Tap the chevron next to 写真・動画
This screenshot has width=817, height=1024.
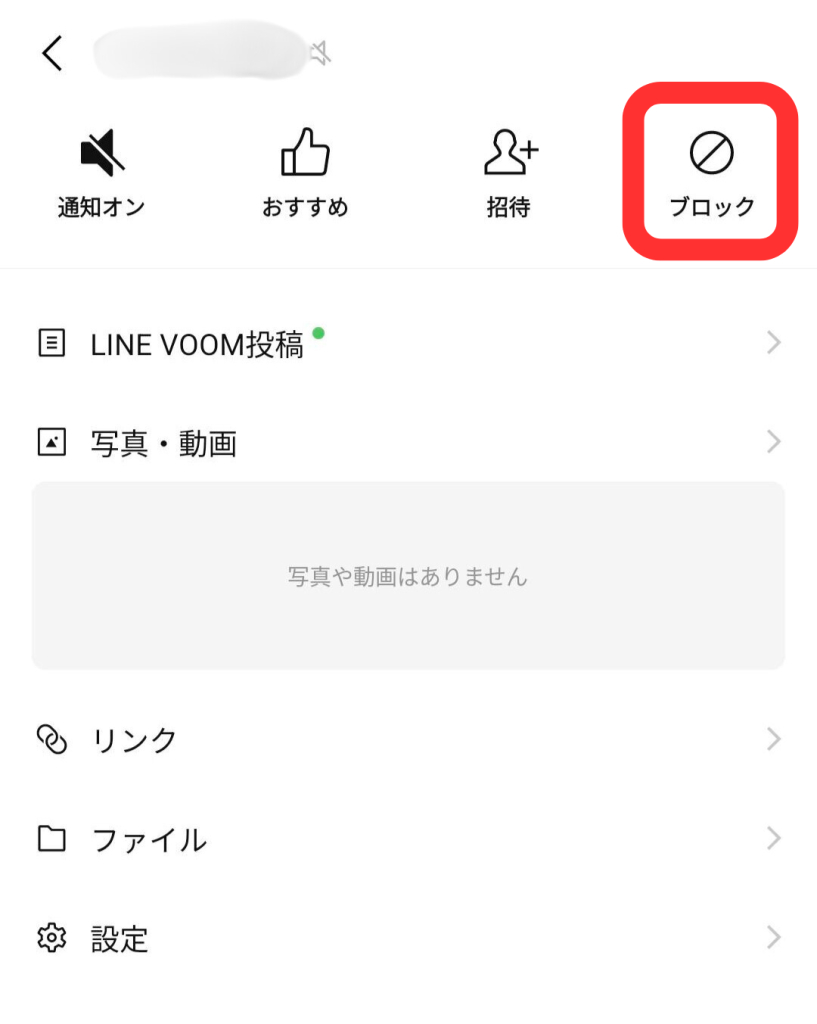coord(772,442)
